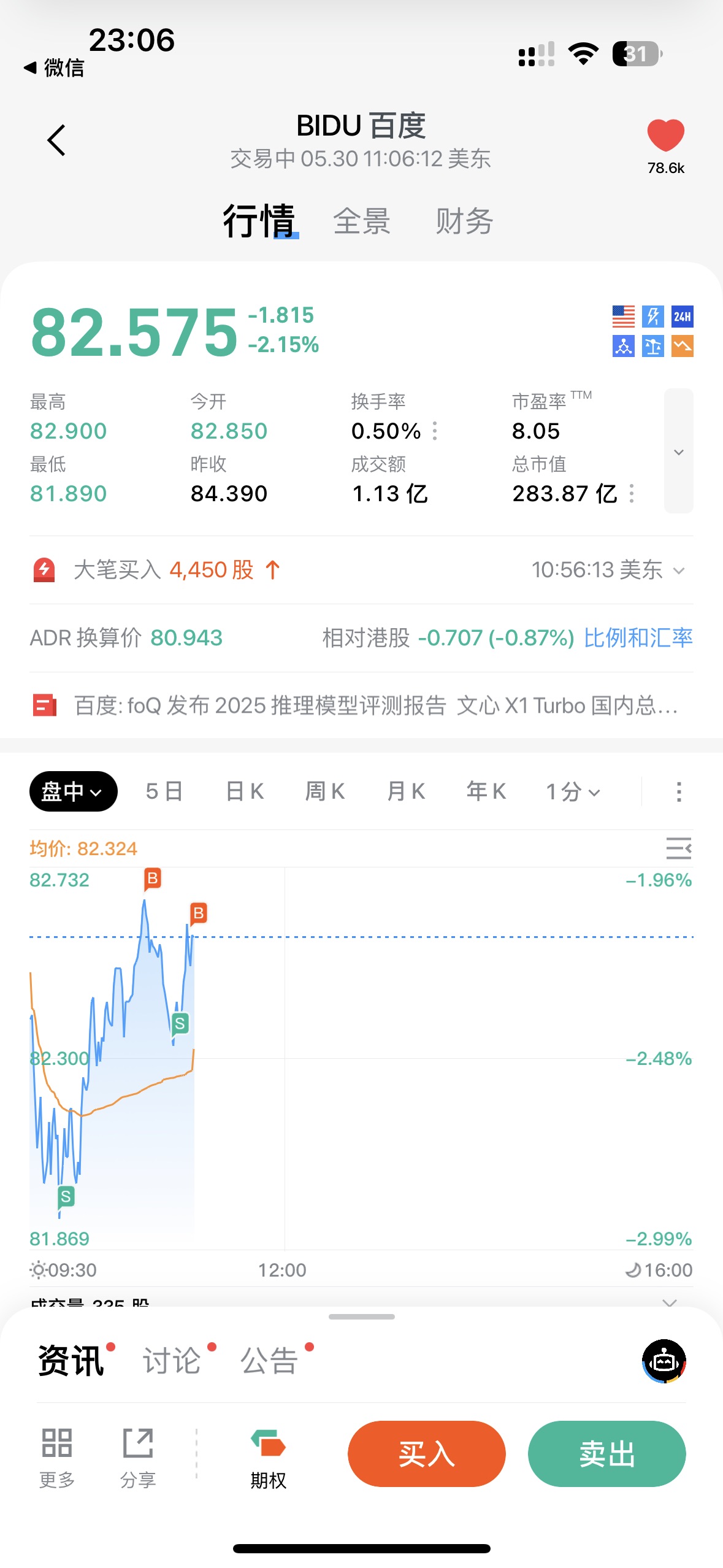Open 期权 options trading
This screenshot has height=1568, width=723.
point(268,1460)
